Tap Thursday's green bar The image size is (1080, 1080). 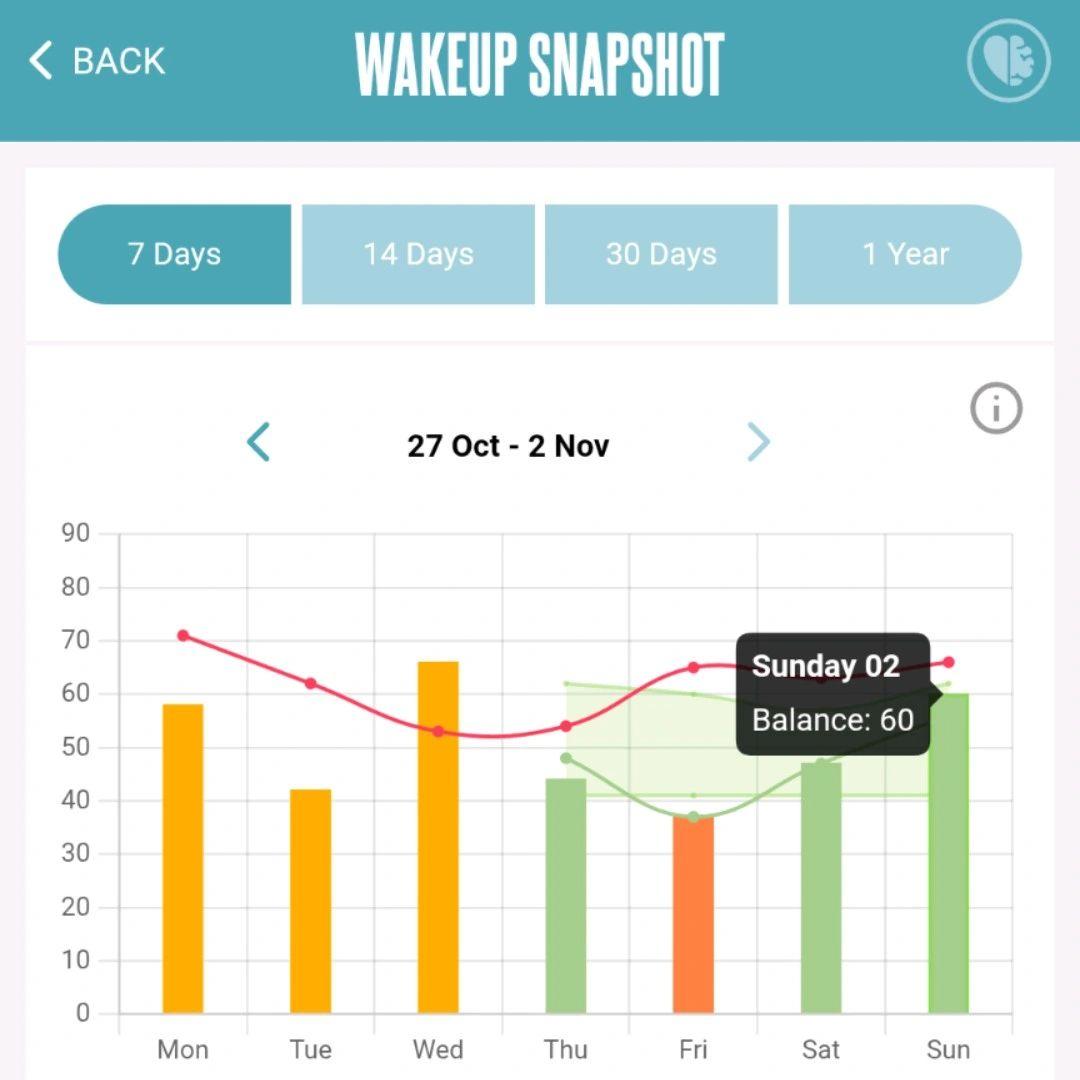pyautogui.click(x=566, y=895)
